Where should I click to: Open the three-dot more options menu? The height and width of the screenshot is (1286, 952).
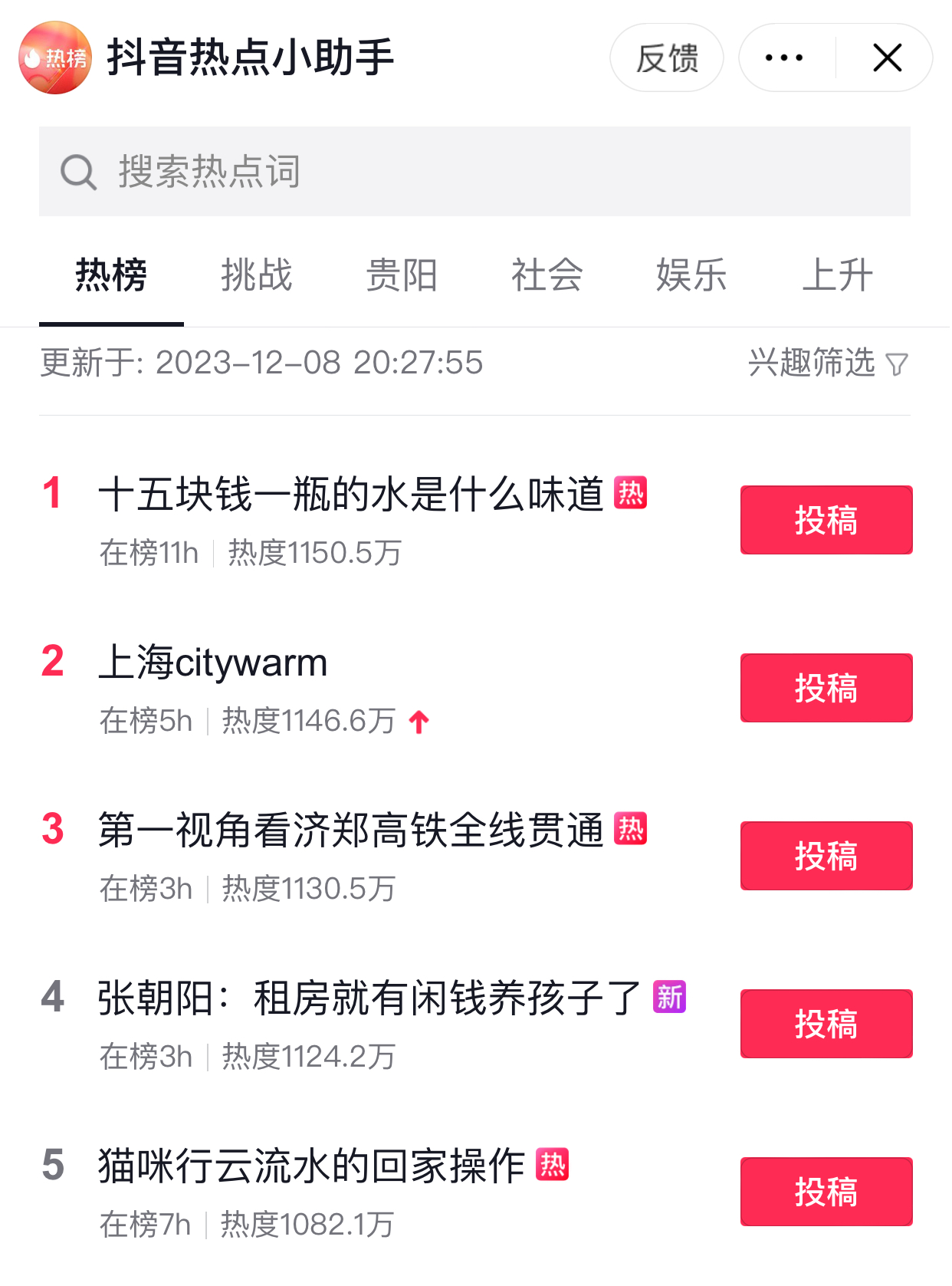tap(784, 58)
